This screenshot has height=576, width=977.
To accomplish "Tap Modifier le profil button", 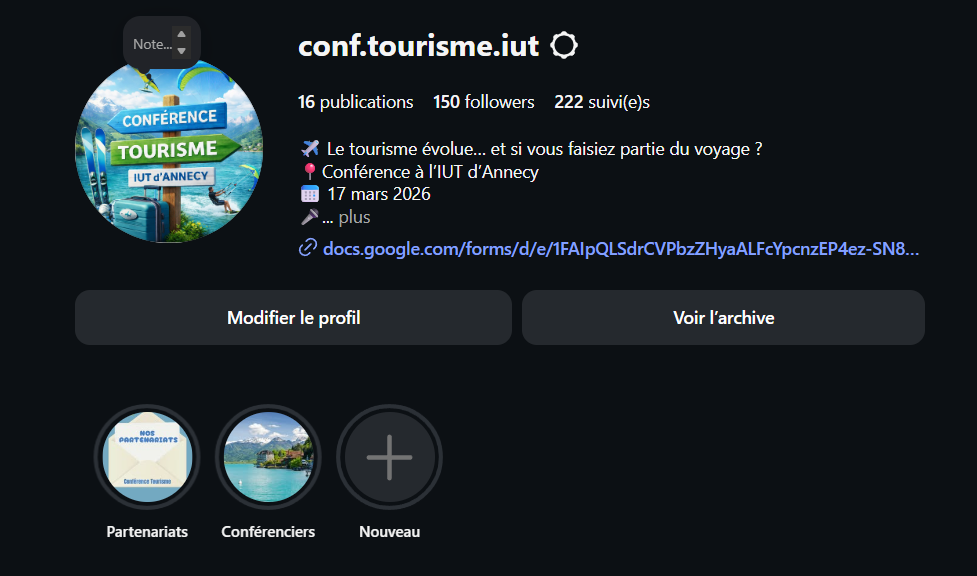I will coord(293,318).
